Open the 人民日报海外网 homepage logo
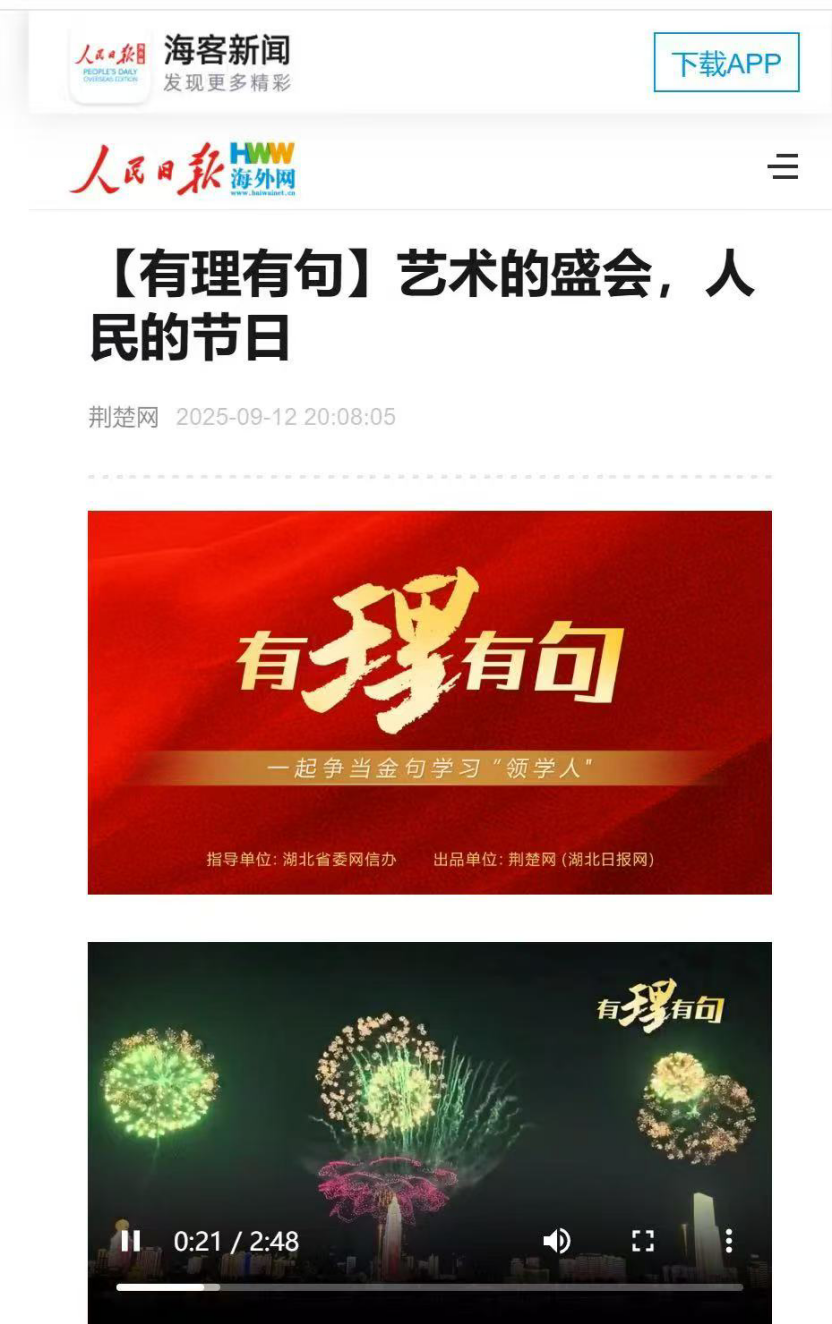Screen dimensions: 832x1324 183,168
